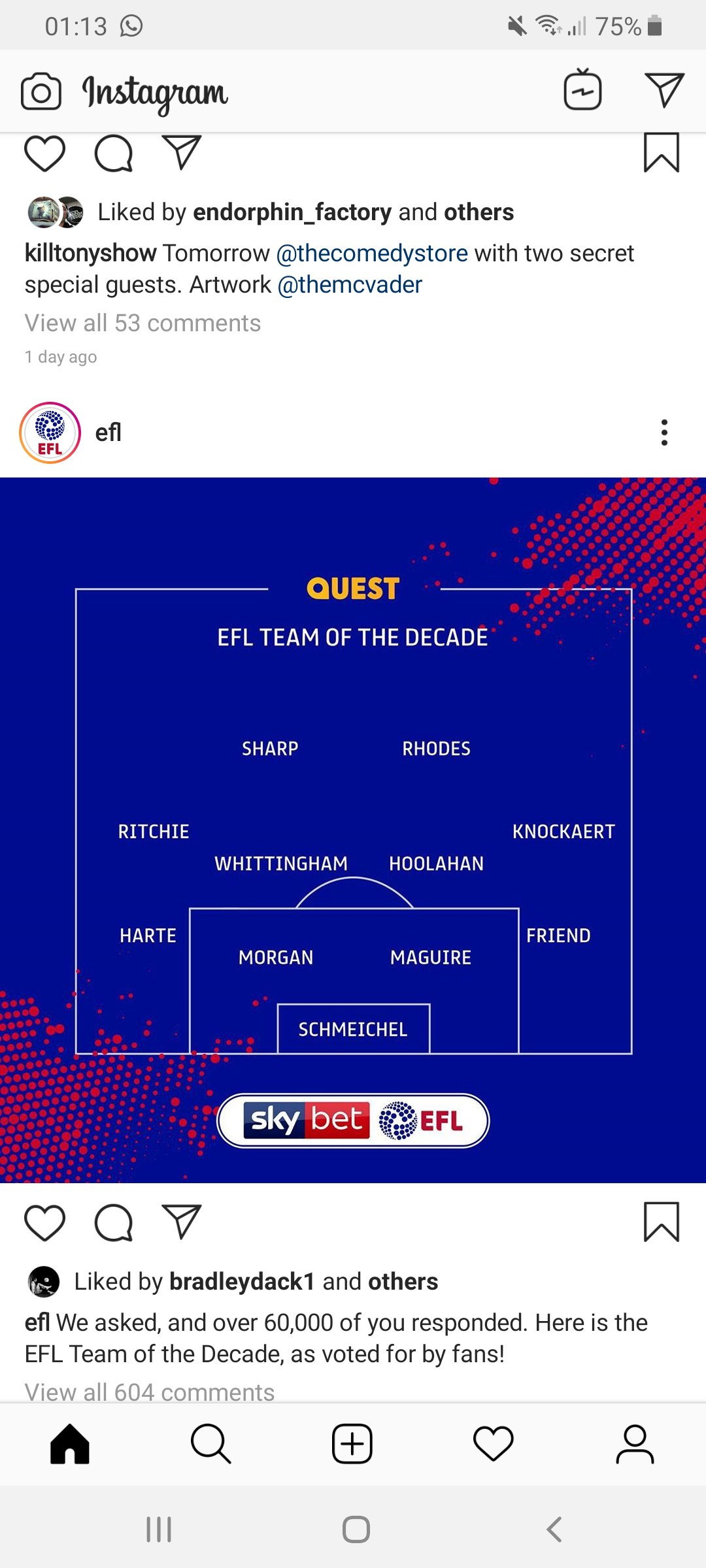
Task: Open the @thecomedystore mention
Action: coord(372,253)
